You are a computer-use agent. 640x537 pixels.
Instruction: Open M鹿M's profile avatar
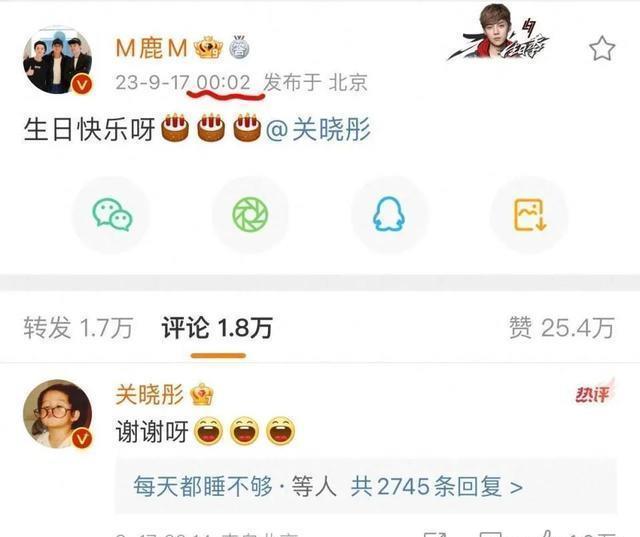[57, 62]
